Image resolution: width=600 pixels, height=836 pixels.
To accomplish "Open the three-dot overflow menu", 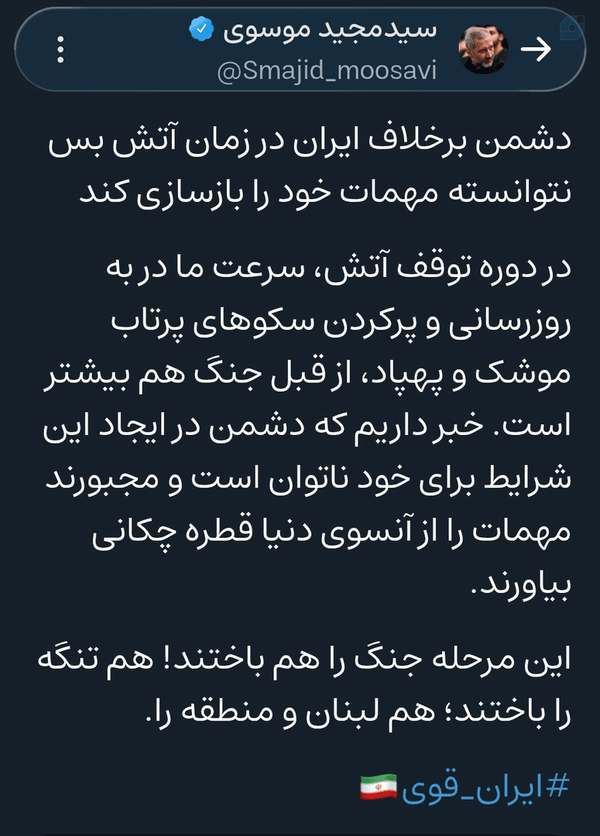I will pos(61,50).
